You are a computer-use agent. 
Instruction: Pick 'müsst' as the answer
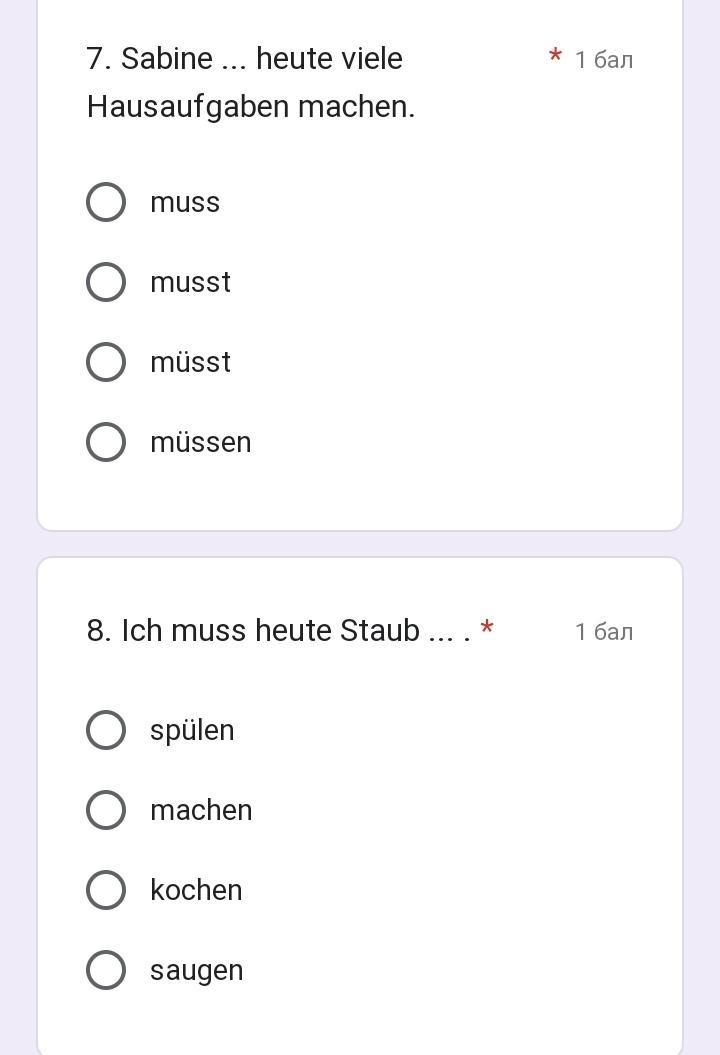(106, 362)
